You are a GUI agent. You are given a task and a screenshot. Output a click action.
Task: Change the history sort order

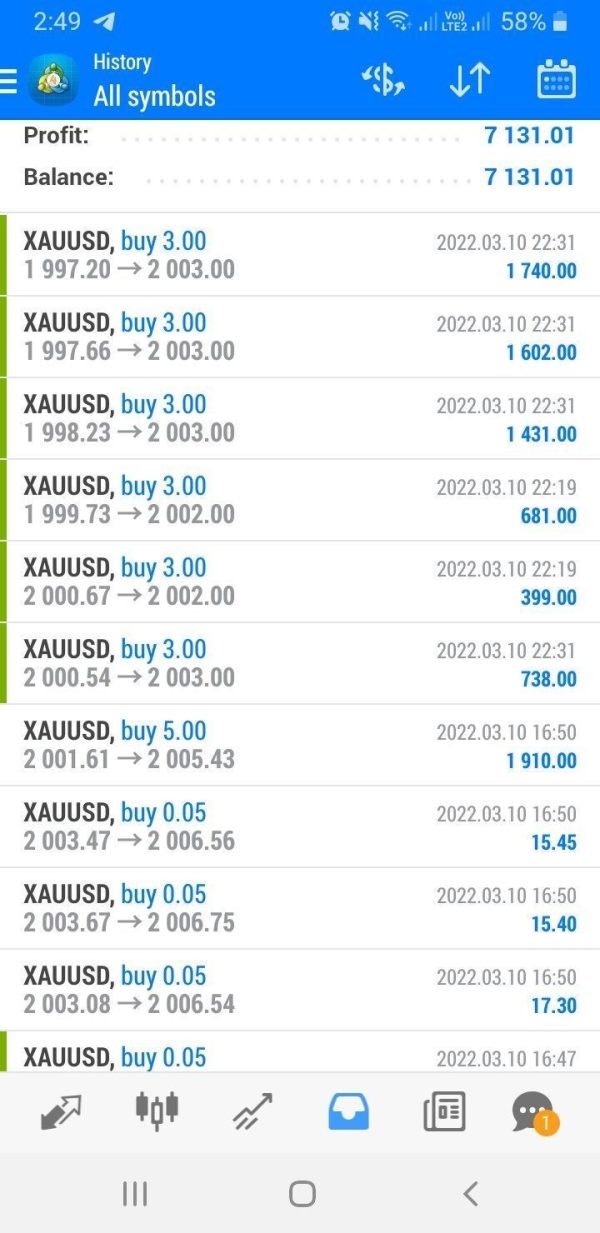[469, 80]
